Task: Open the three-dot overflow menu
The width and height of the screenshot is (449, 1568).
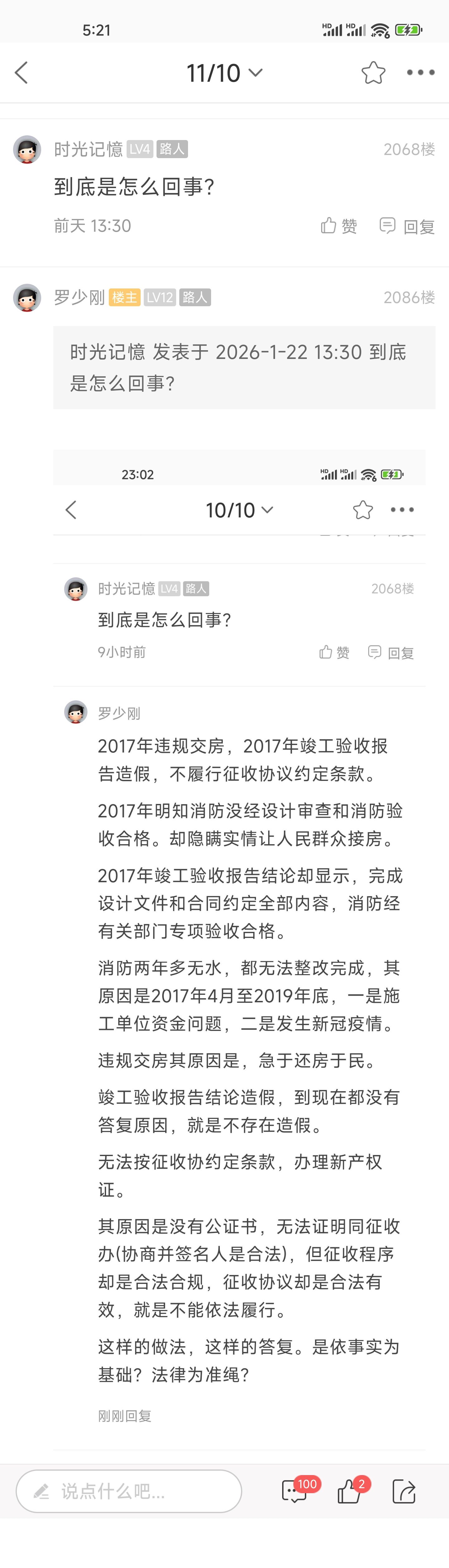Action: (x=420, y=73)
